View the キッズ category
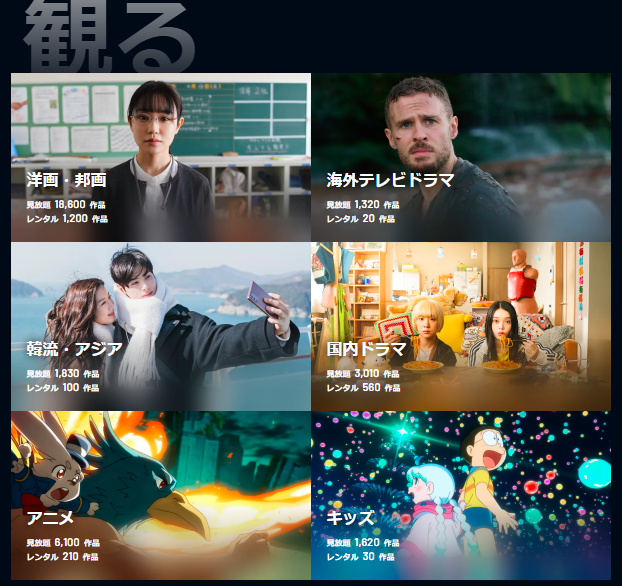622x586 pixels. point(461,495)
